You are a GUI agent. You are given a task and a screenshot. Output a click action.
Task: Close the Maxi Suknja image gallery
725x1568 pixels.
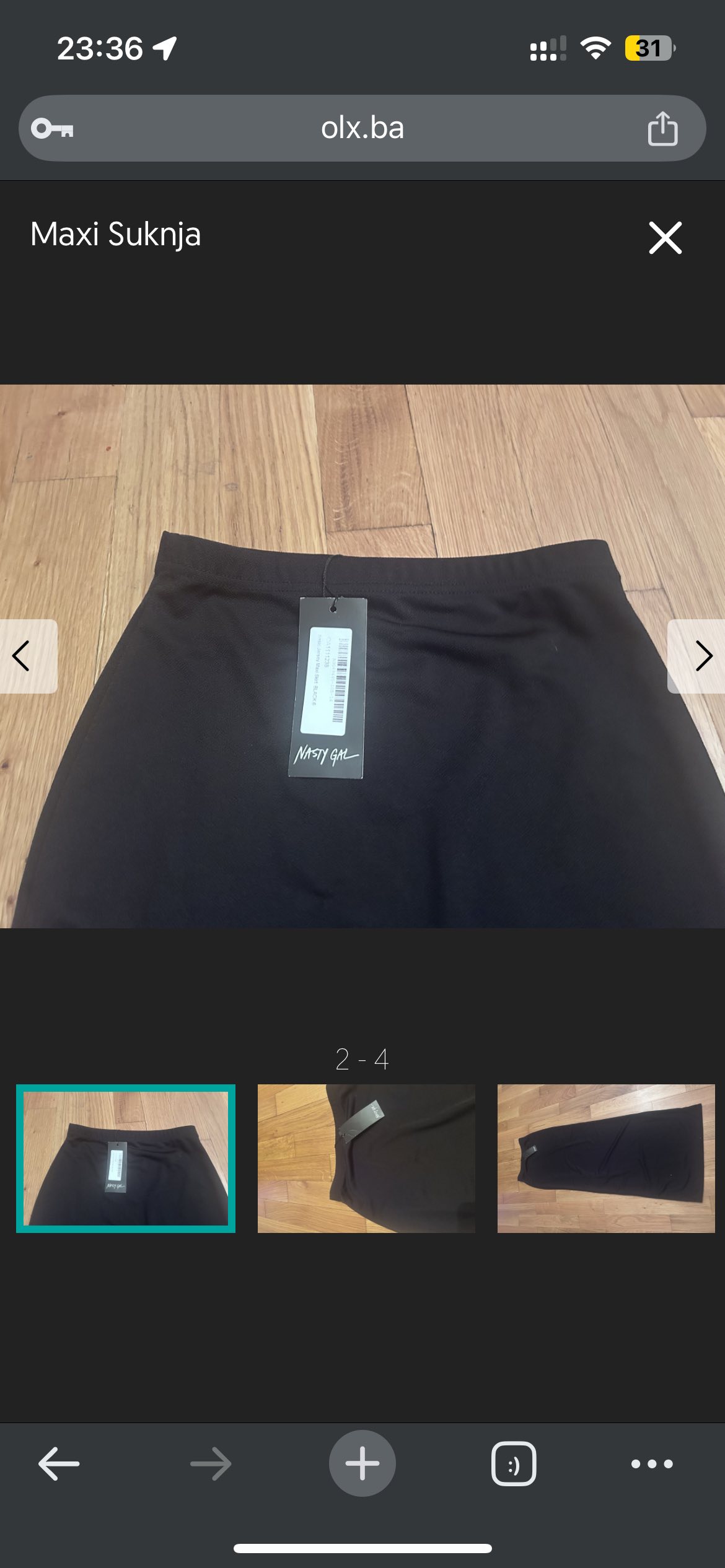coord(665,238)
